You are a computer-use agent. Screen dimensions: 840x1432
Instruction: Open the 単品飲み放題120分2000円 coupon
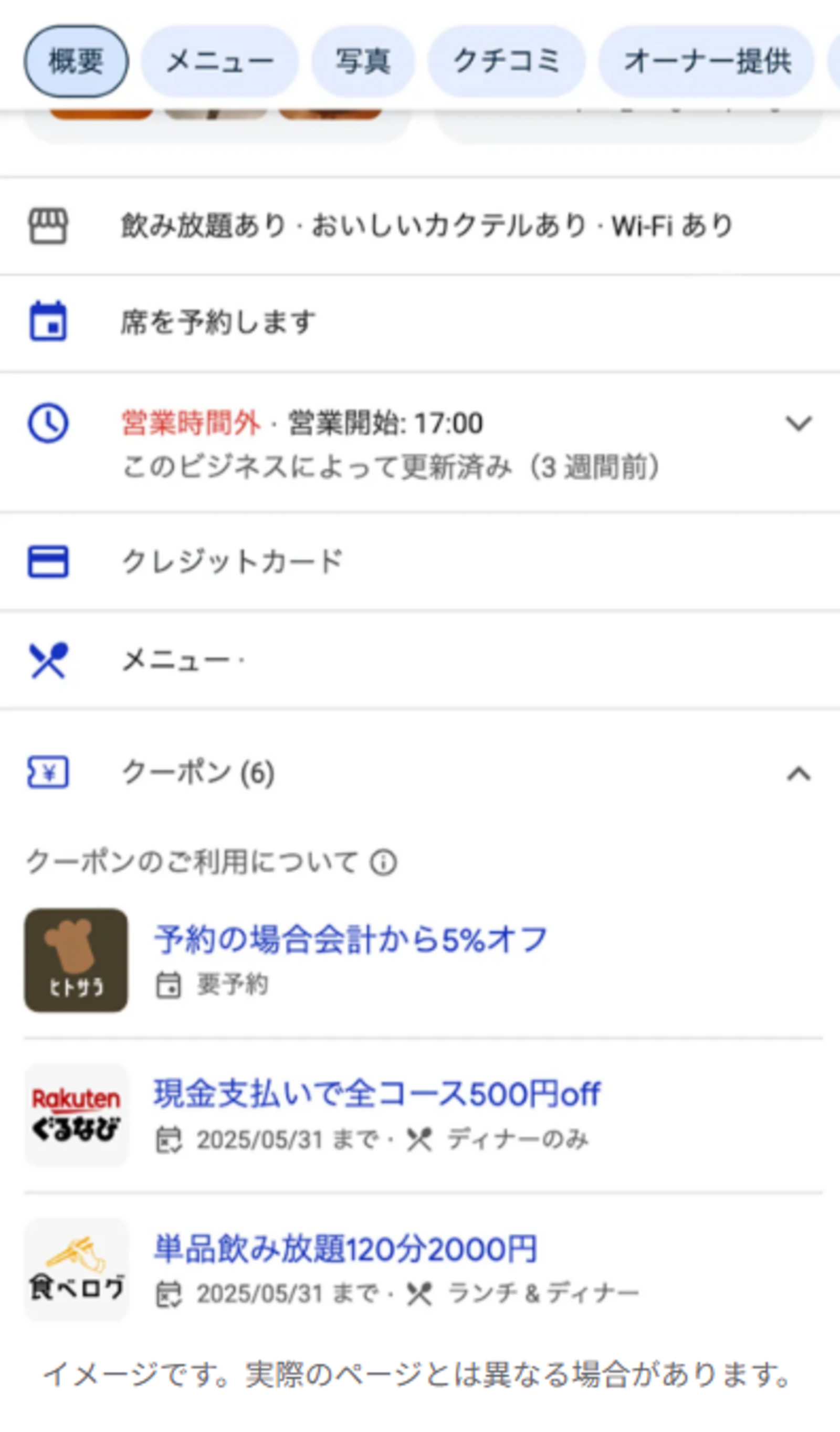[345, 1249]
